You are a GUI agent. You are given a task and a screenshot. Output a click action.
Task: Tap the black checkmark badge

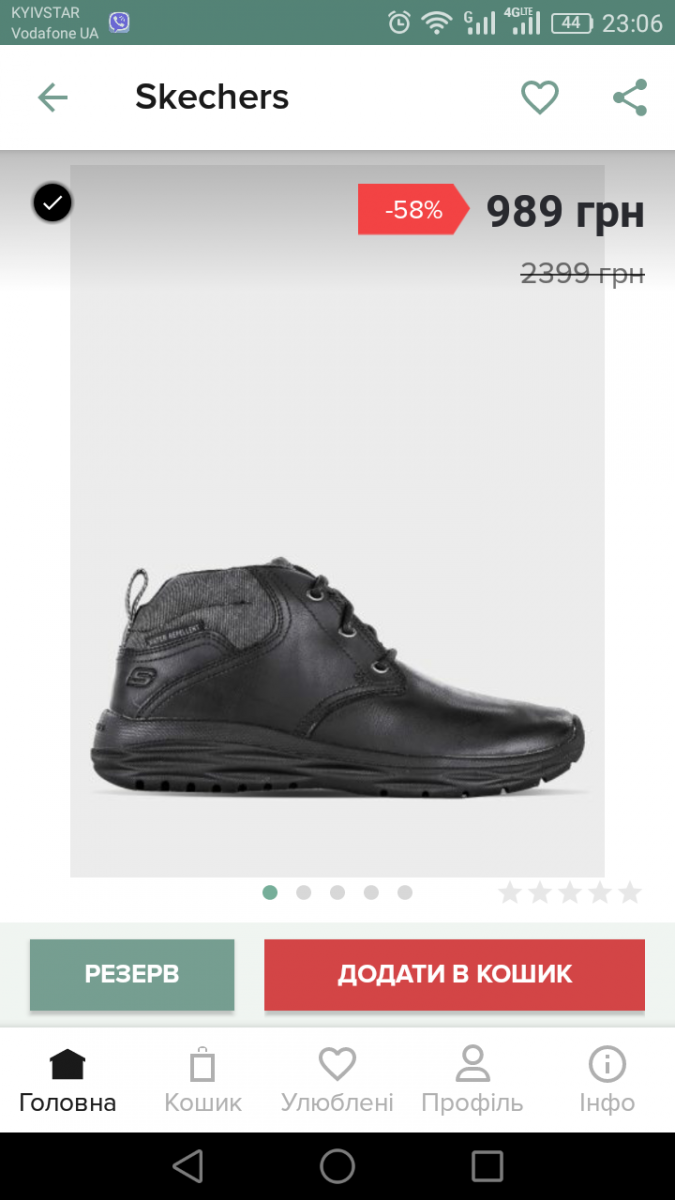click(x=53, y=203)
